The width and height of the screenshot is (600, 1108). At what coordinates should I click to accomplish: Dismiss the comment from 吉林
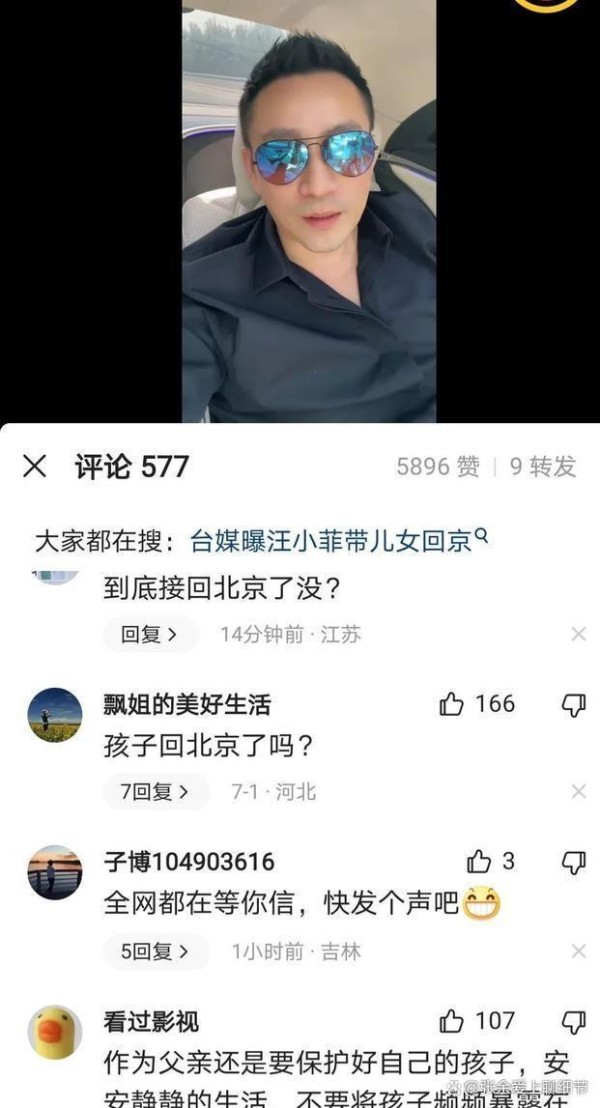pos(578,952)
